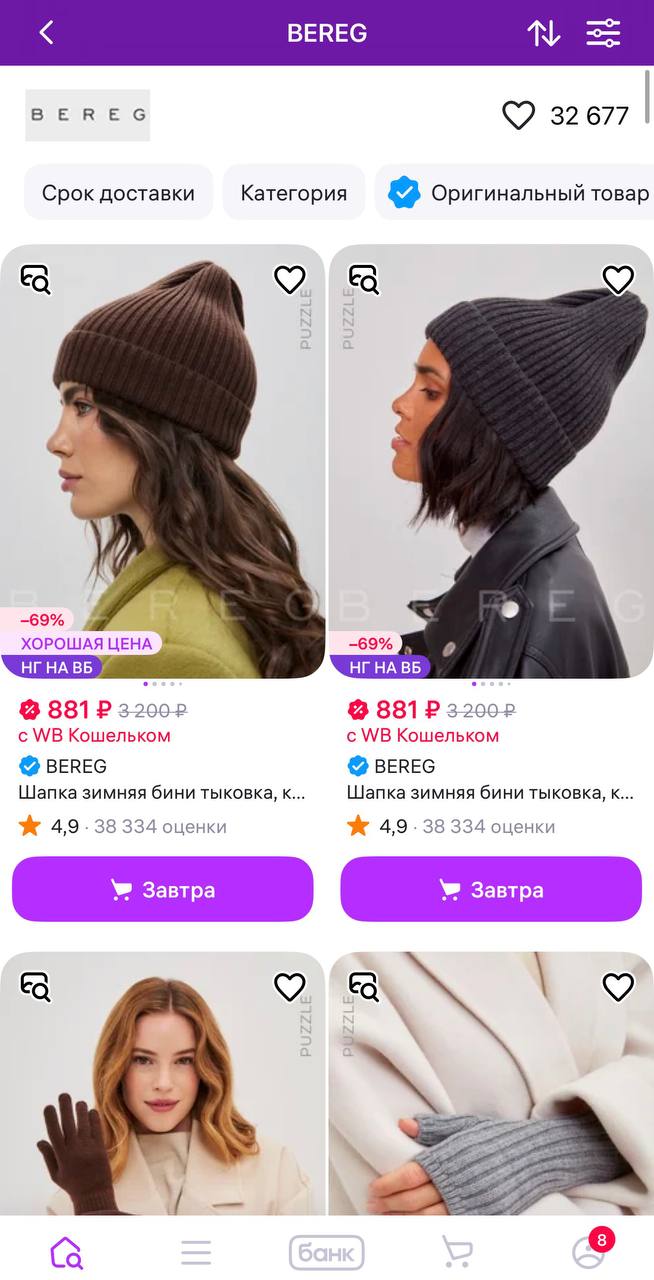The height and width of the screenshot is (1280, 654).
Task: Add the brown beanie to cart
Action: (x=162, y=889)
